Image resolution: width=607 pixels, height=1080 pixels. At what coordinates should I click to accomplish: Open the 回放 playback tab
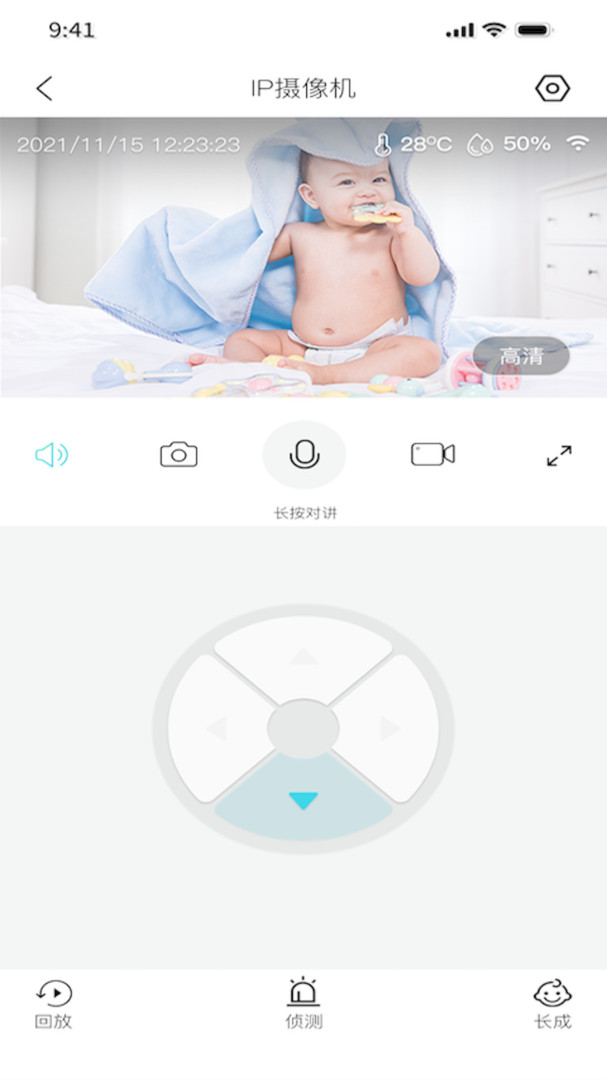[x=54, y=1004]
